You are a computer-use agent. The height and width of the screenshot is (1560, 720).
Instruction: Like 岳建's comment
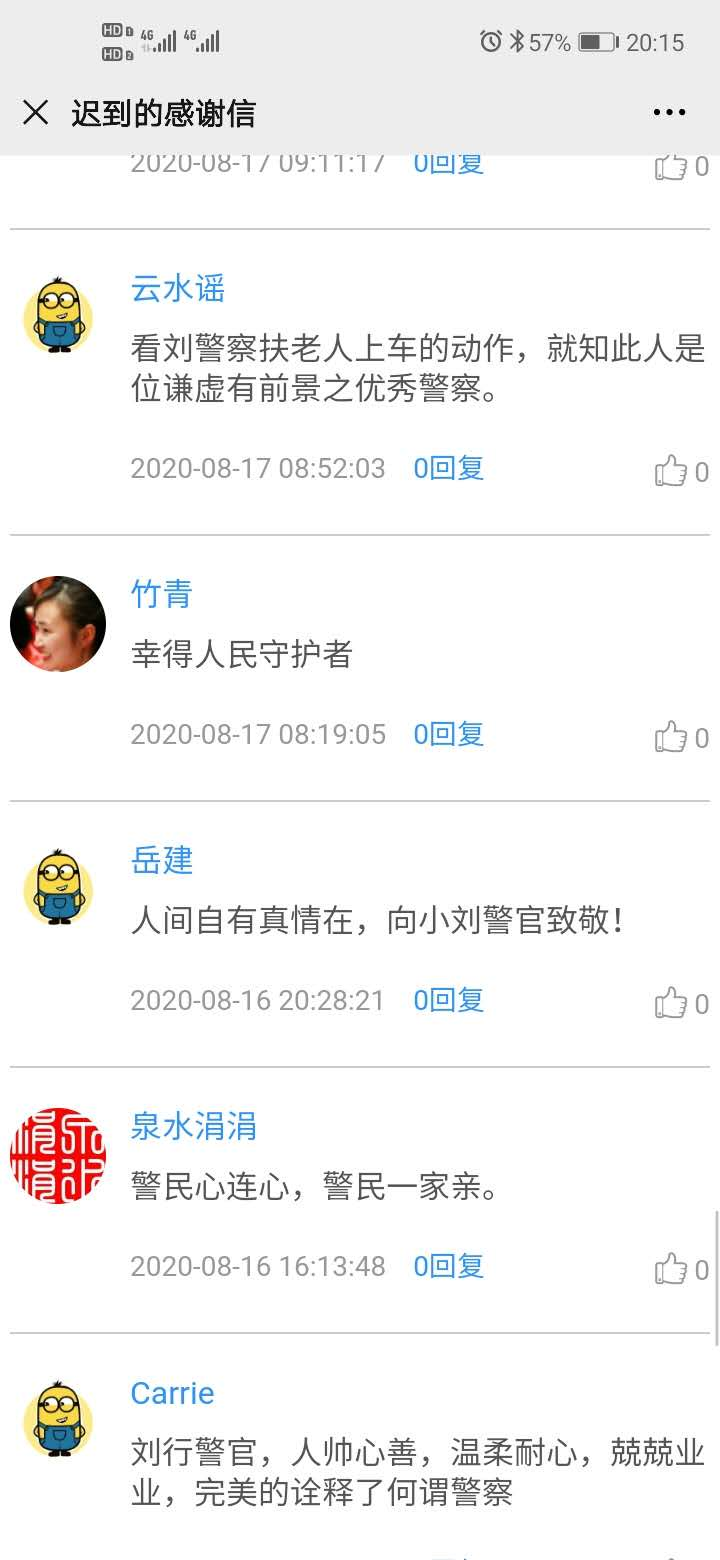pyautogui.click(x=672, y=1004)
